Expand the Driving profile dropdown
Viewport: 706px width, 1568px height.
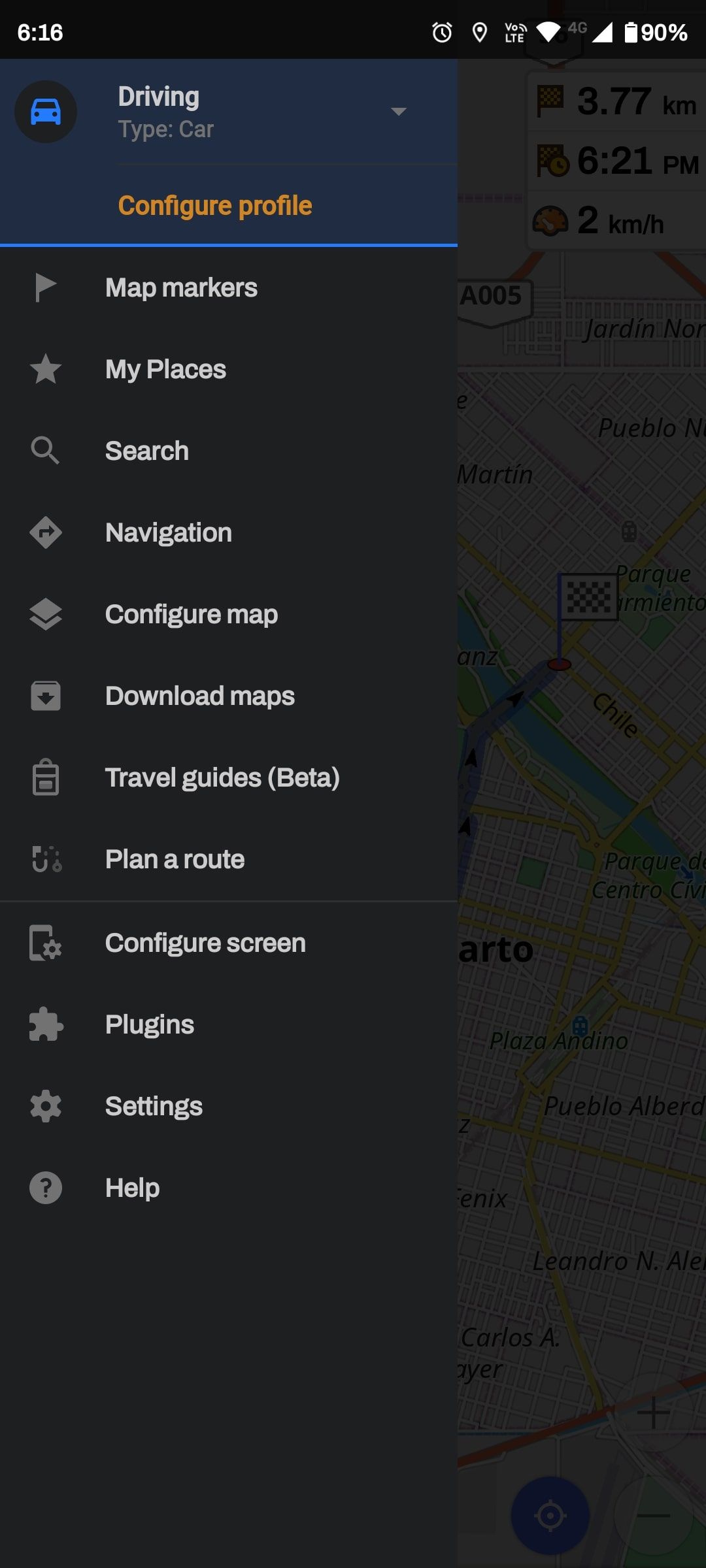(398, 112)
